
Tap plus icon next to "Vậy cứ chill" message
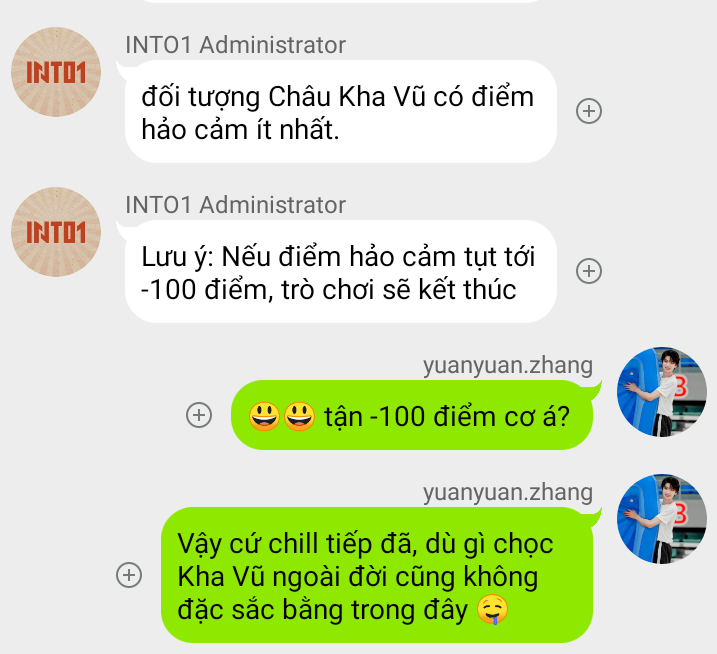click(128, 575)
